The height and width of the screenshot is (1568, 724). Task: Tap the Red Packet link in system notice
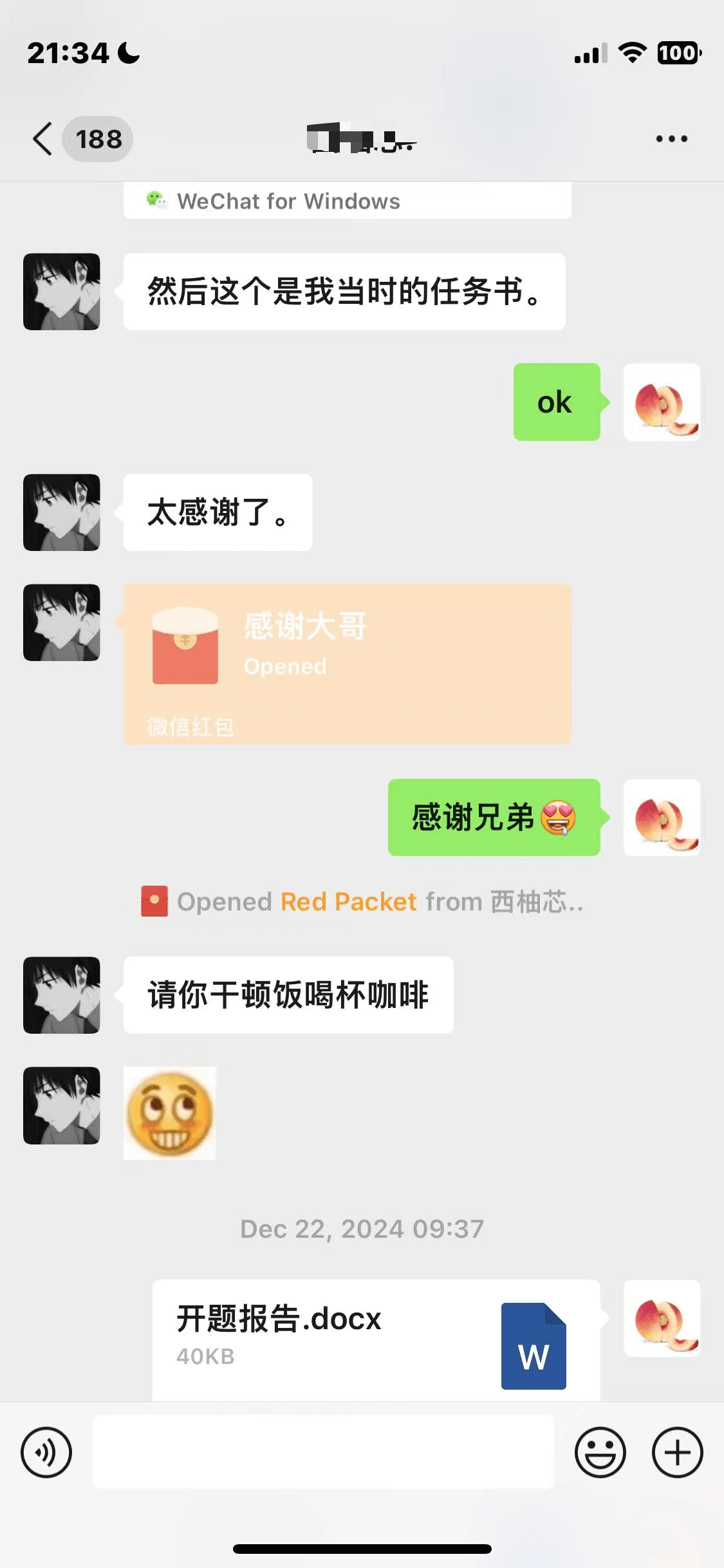[348, 902]
